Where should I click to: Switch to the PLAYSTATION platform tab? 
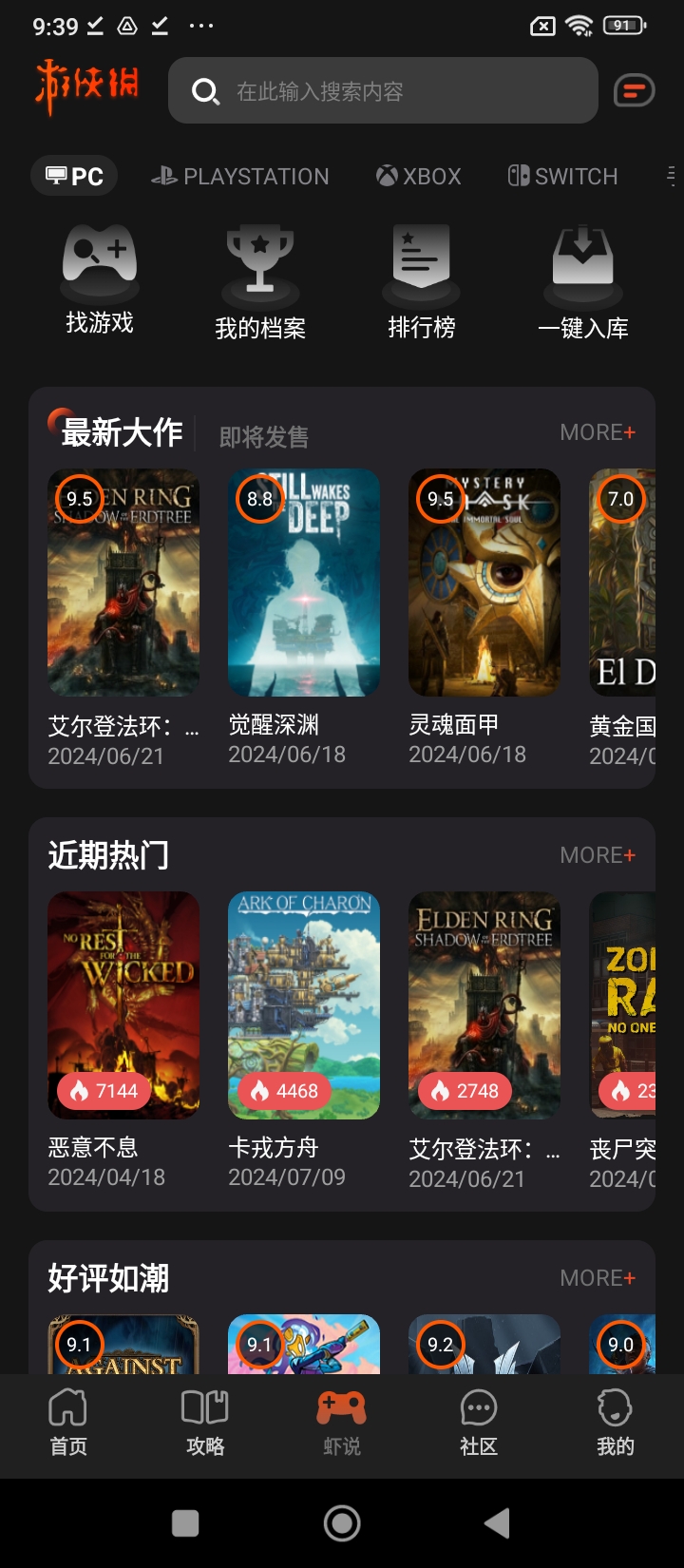[x=240, y=177]
